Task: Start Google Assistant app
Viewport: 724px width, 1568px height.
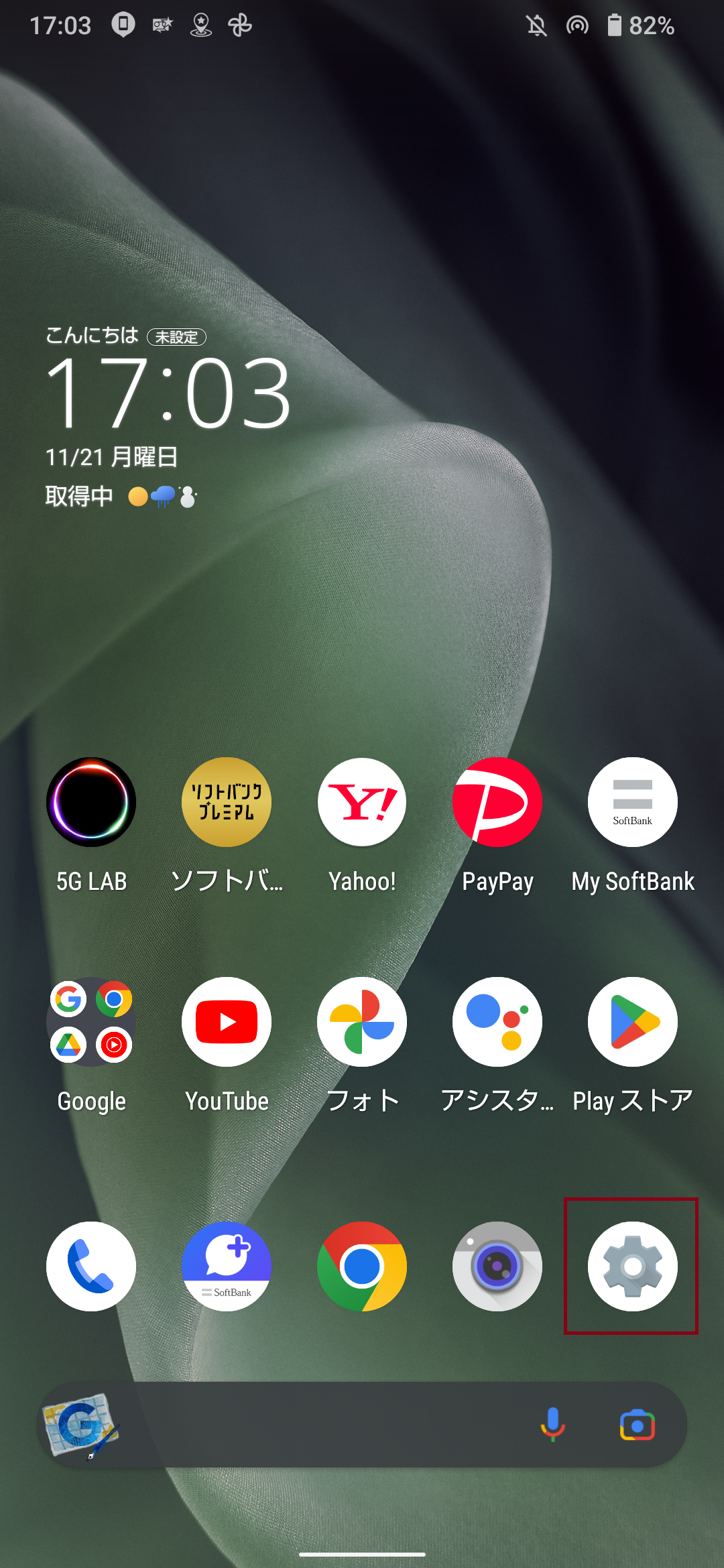Action: click(x=497, y=1022)
